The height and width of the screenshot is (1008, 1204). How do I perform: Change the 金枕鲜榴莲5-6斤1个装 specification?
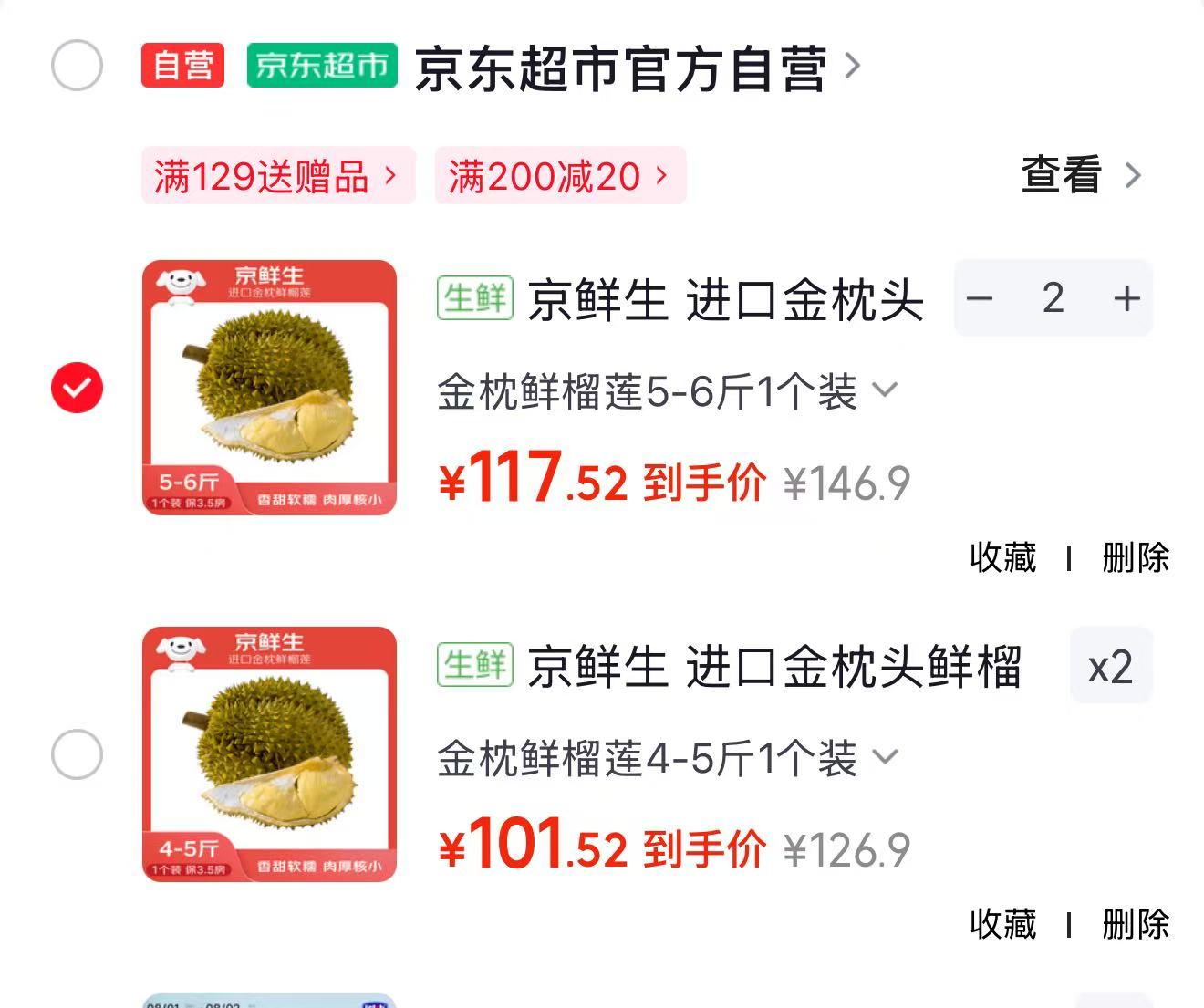click(x=668, y=392)
